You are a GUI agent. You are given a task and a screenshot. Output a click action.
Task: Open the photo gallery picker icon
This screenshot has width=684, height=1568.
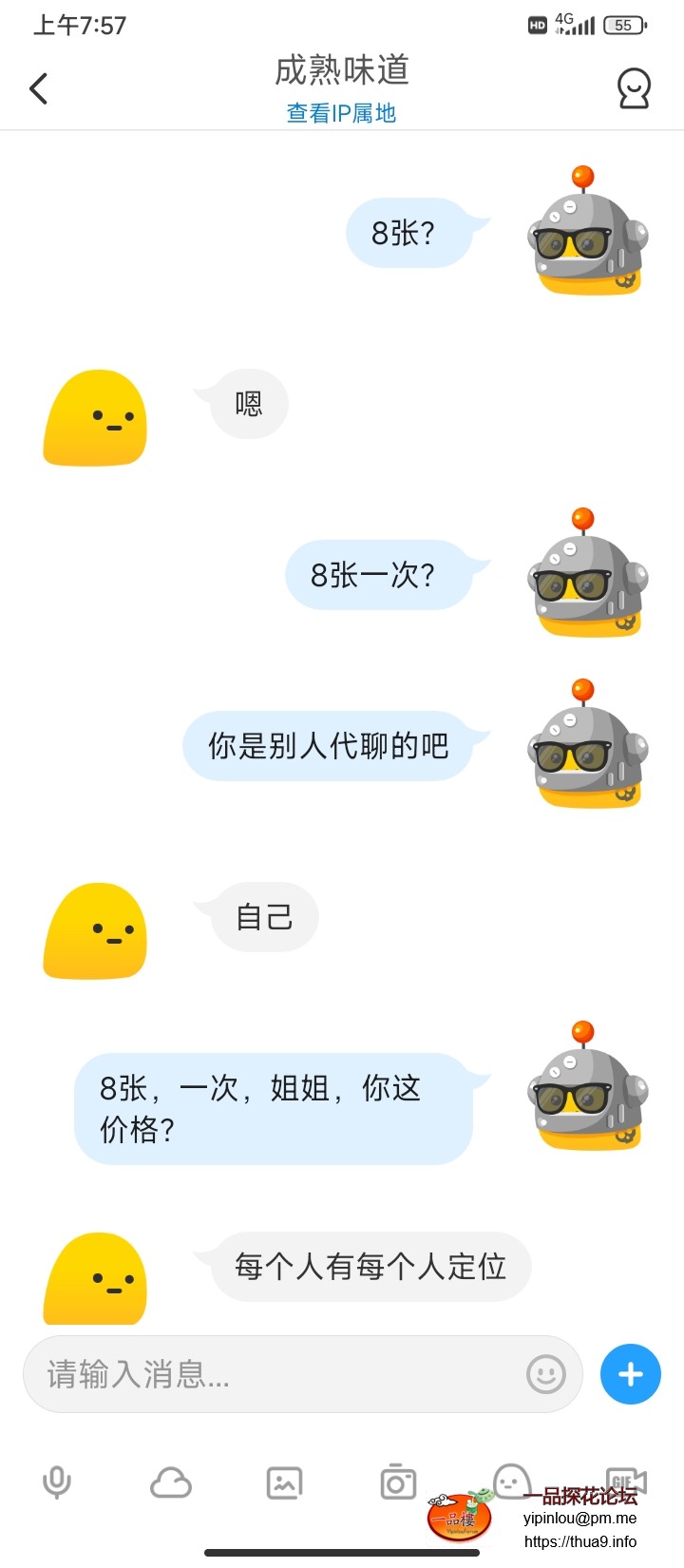[x=284, y=1482]
